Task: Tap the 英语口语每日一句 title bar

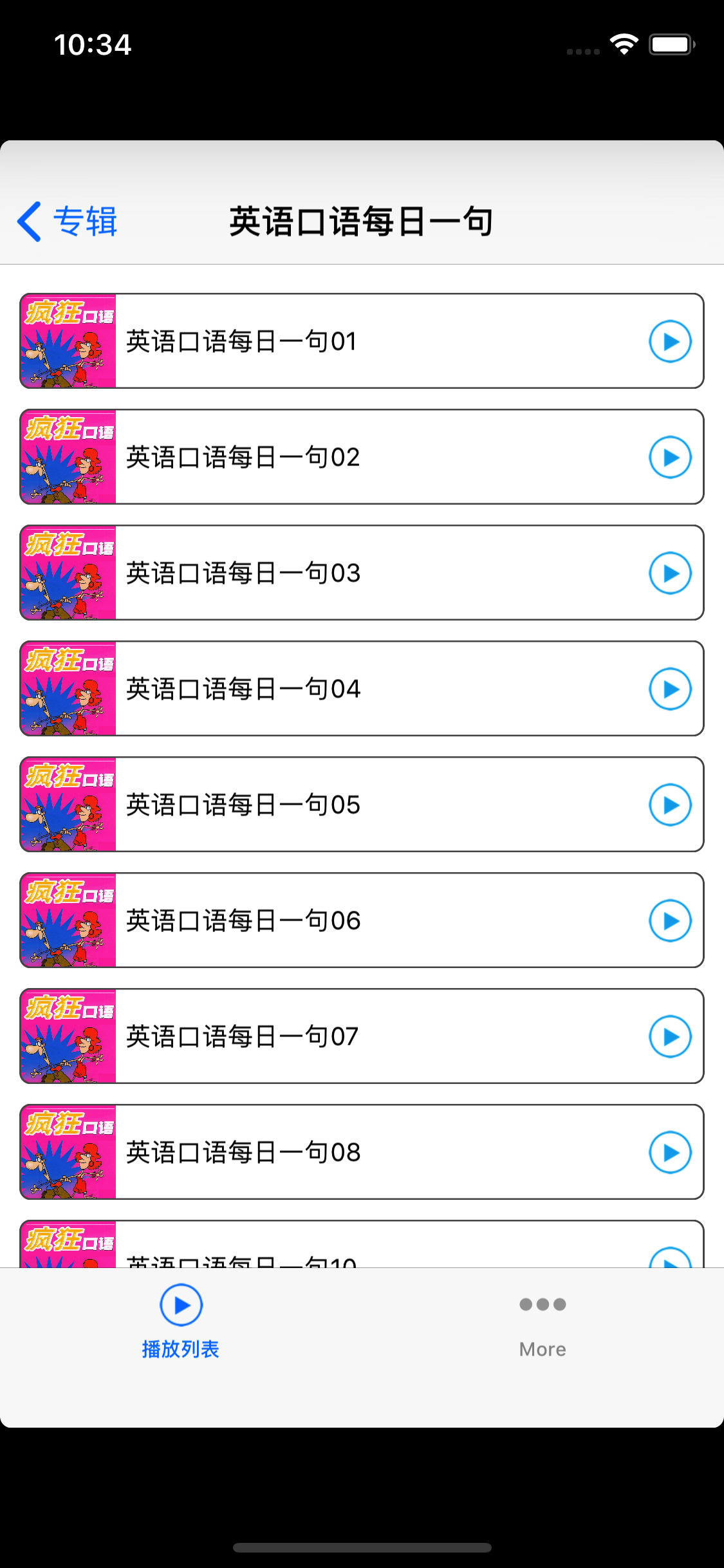Action: [x=362, y=221]
